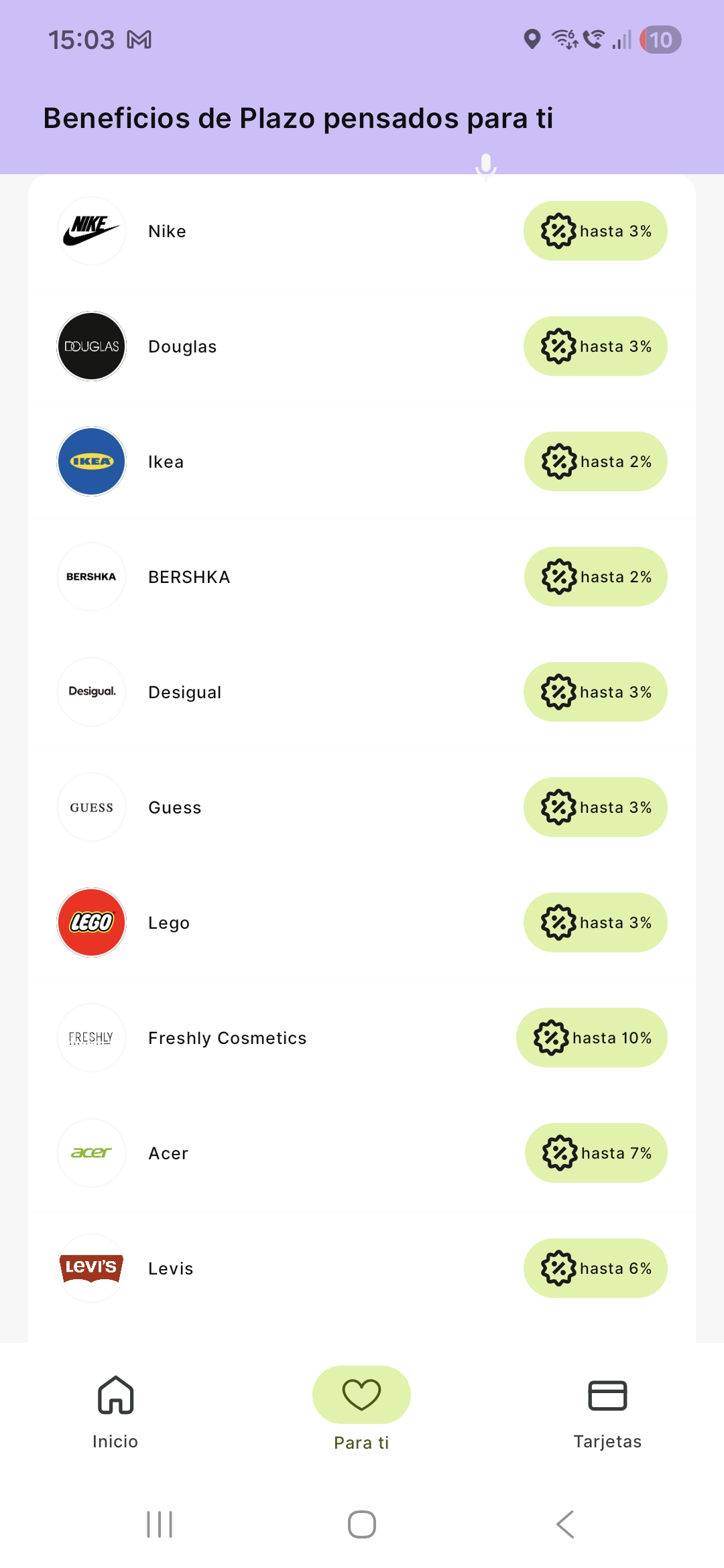Select the Douglas benefit row
Screen dimensions: 724x1568
[x=362, y=346]
